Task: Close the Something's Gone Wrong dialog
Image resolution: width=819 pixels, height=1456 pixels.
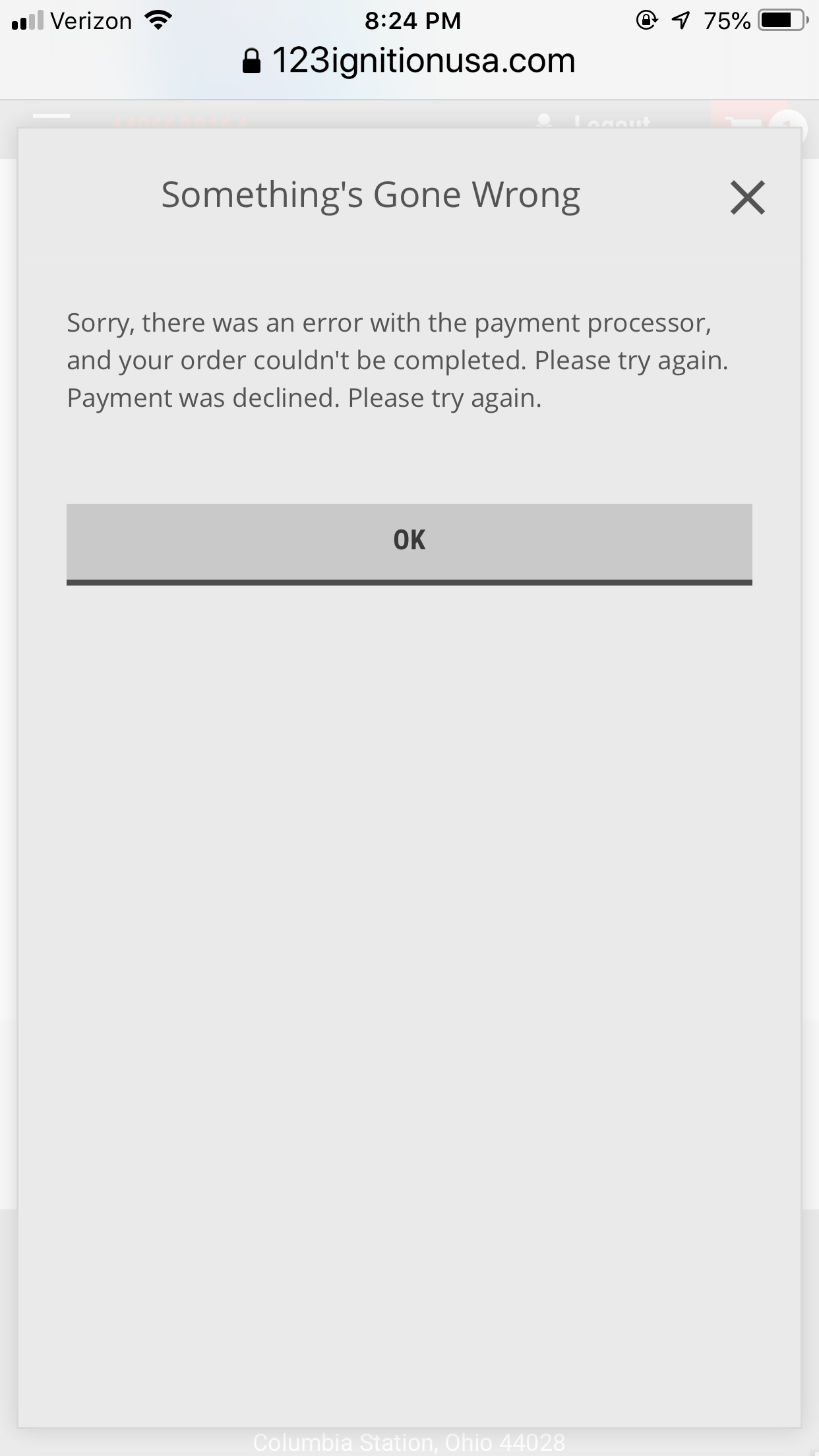Action: click(x=747, y=197)
